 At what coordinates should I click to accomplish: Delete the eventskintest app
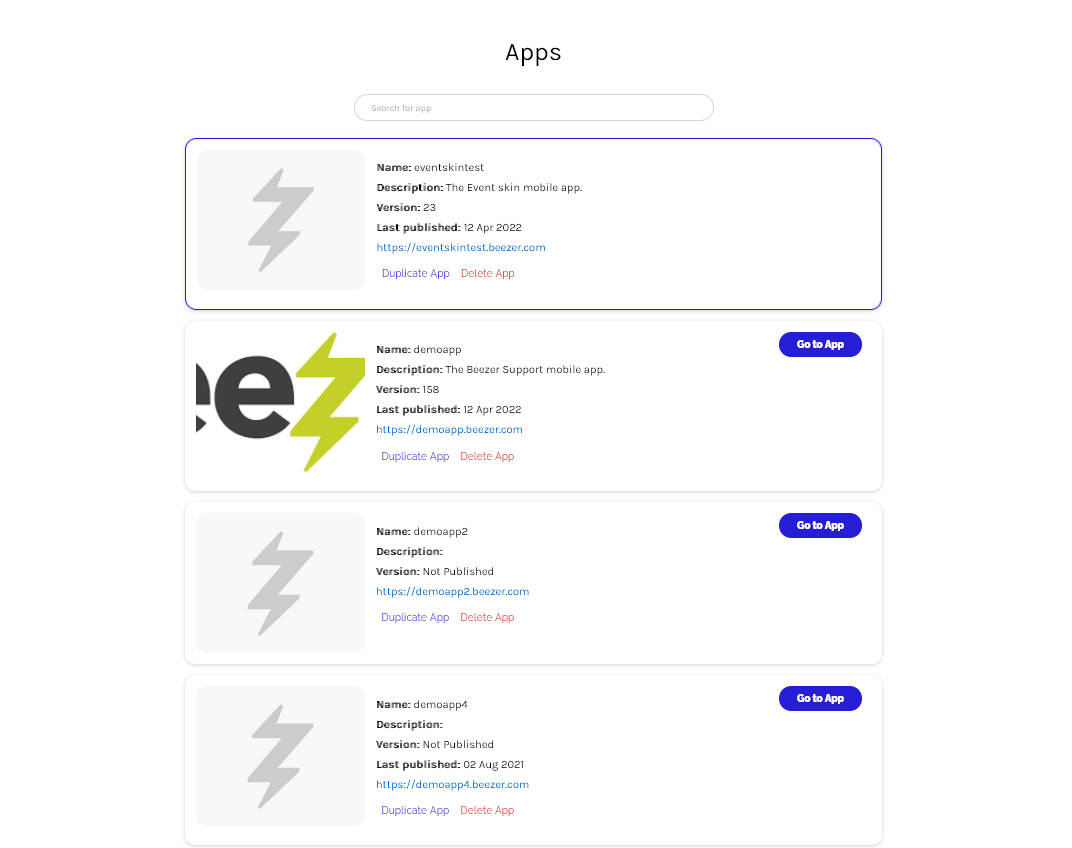pyautogui.click(x=487, y=274)
